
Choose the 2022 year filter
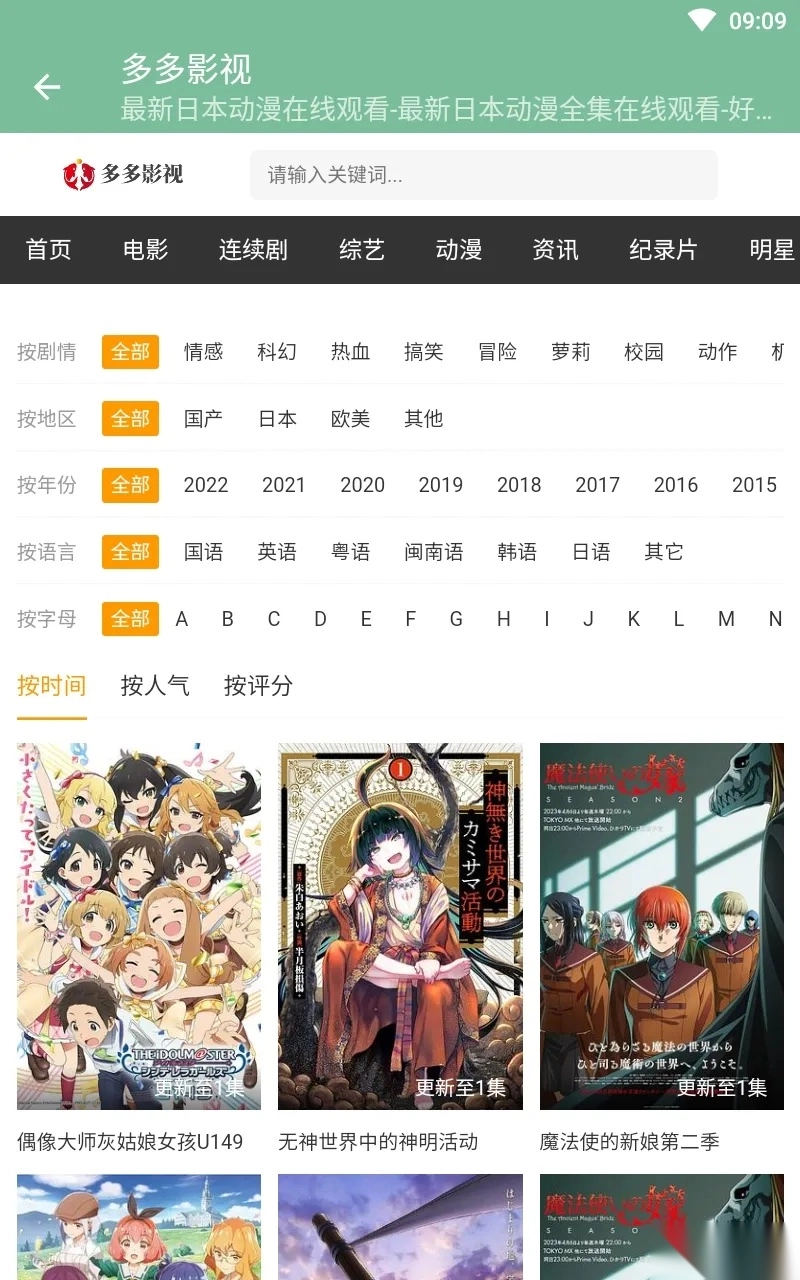coord(206,485)
